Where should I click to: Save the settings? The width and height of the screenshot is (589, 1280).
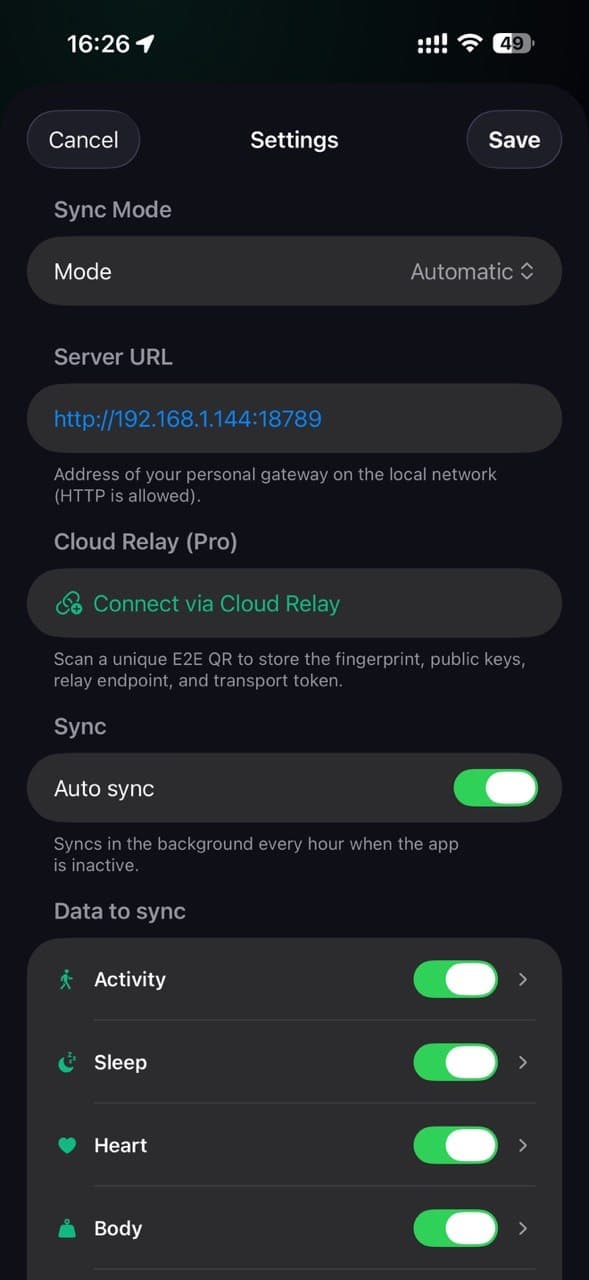[x=514, y=140]
